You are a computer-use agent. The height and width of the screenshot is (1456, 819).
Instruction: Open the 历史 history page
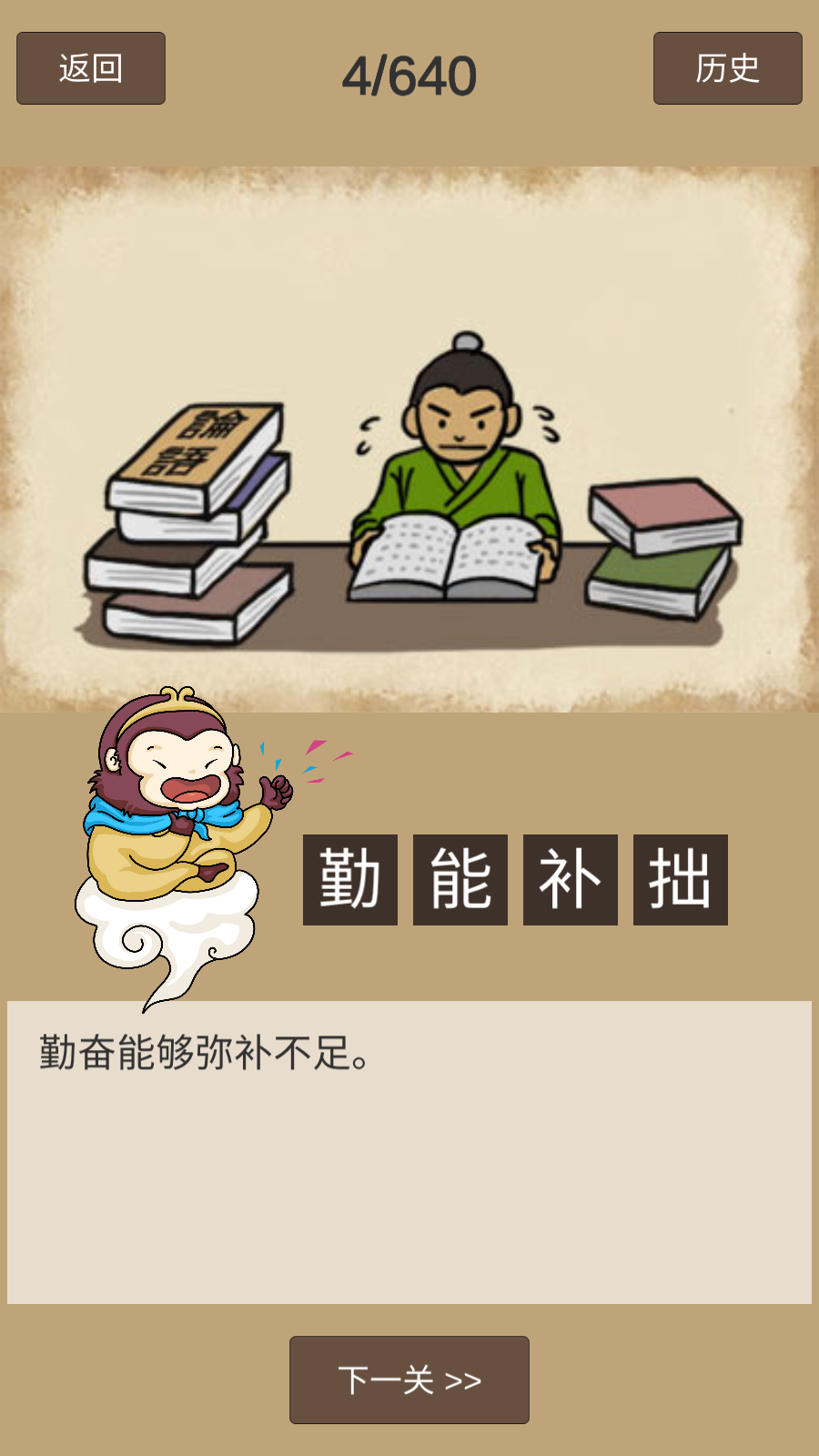727,68
